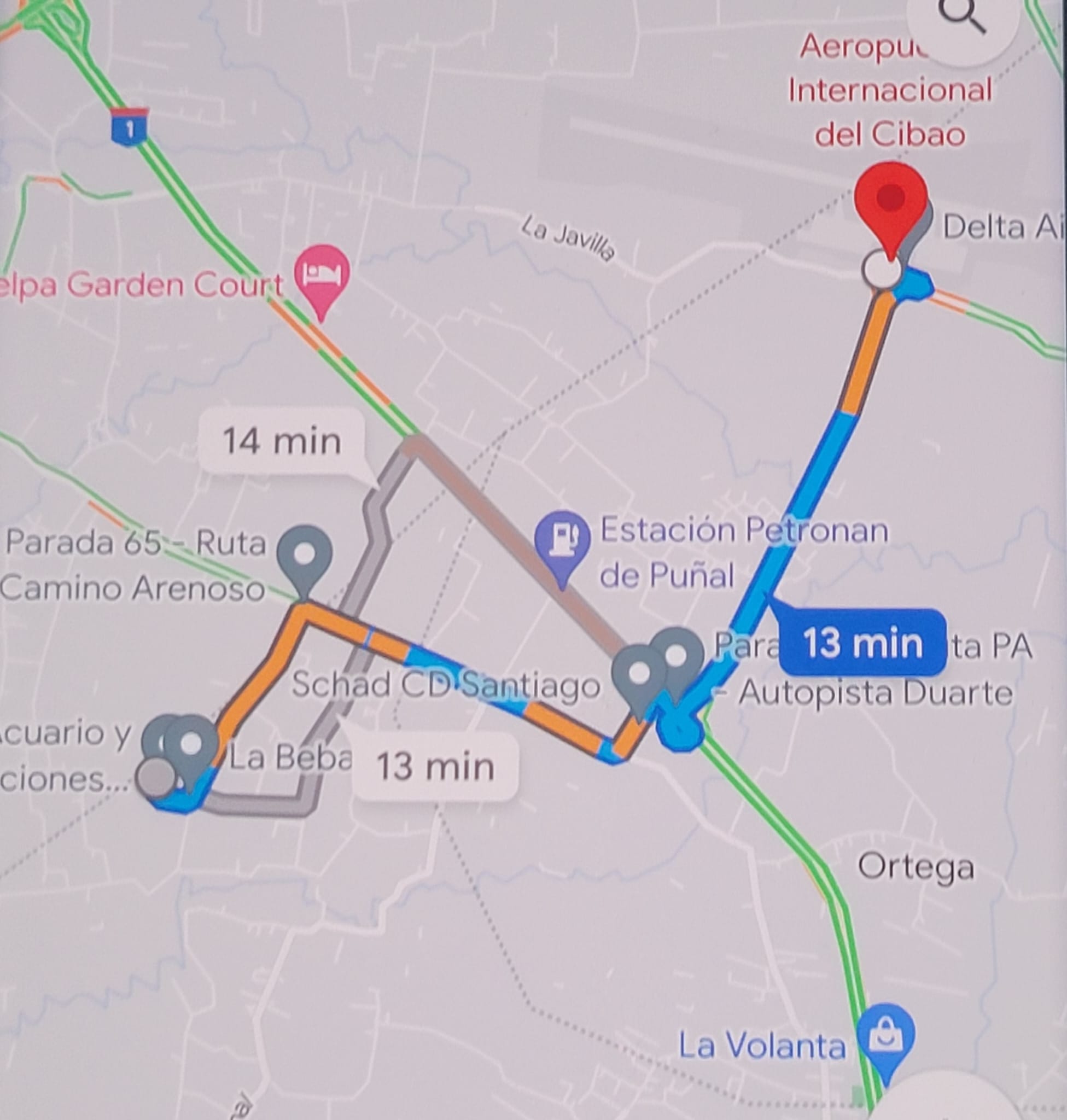Open the Schad CD Santiago marker
Viewport: 1067px width, 1120px height.
coord(640,673)
